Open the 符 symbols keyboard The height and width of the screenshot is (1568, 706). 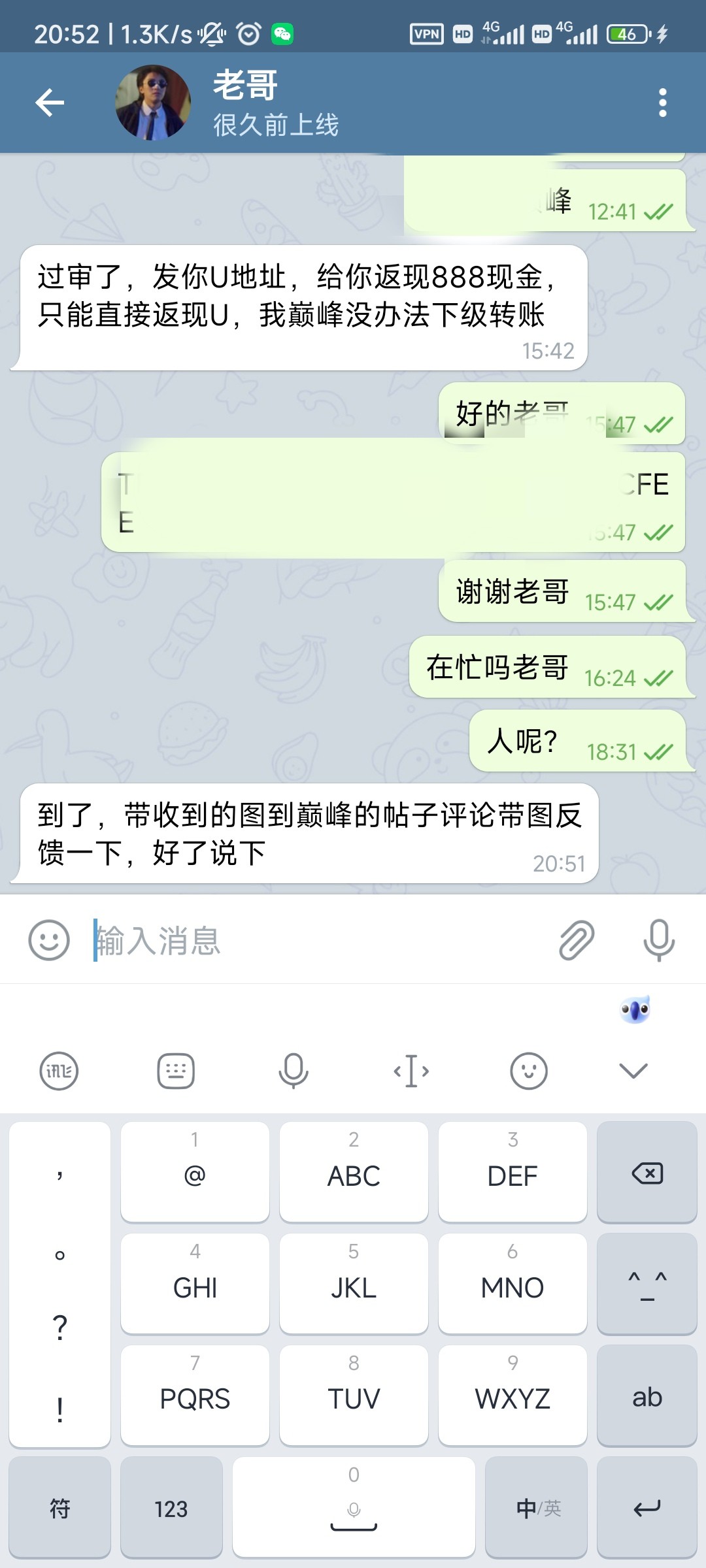coord(59,1509)
